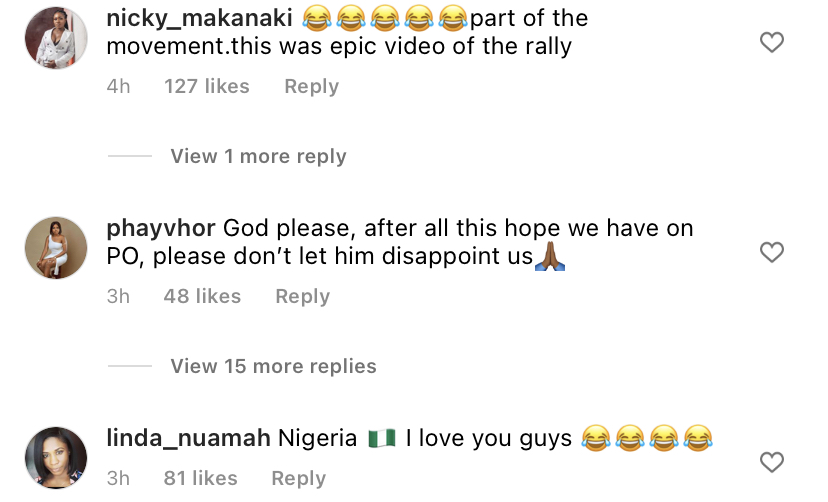This screenshot has width=828, height=502.
Task: Like phayvhor's comment
Action: click(772, 252)
